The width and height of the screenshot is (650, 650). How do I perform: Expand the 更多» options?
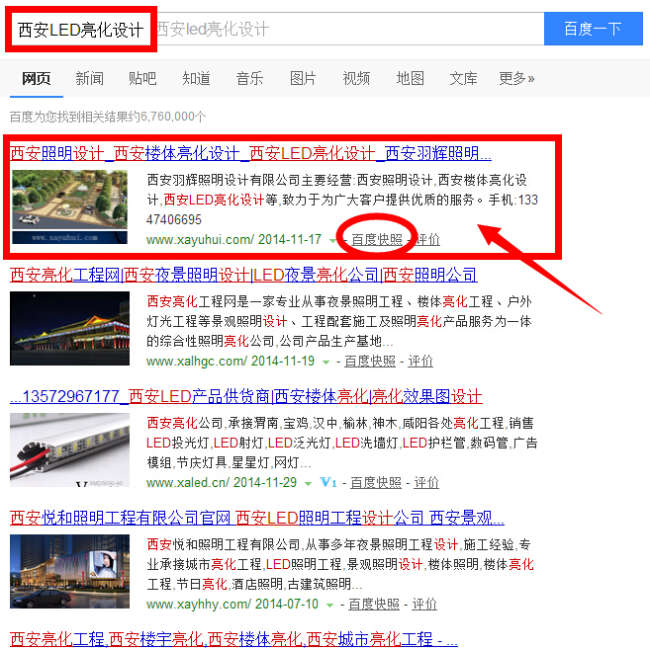coord(517,78)
